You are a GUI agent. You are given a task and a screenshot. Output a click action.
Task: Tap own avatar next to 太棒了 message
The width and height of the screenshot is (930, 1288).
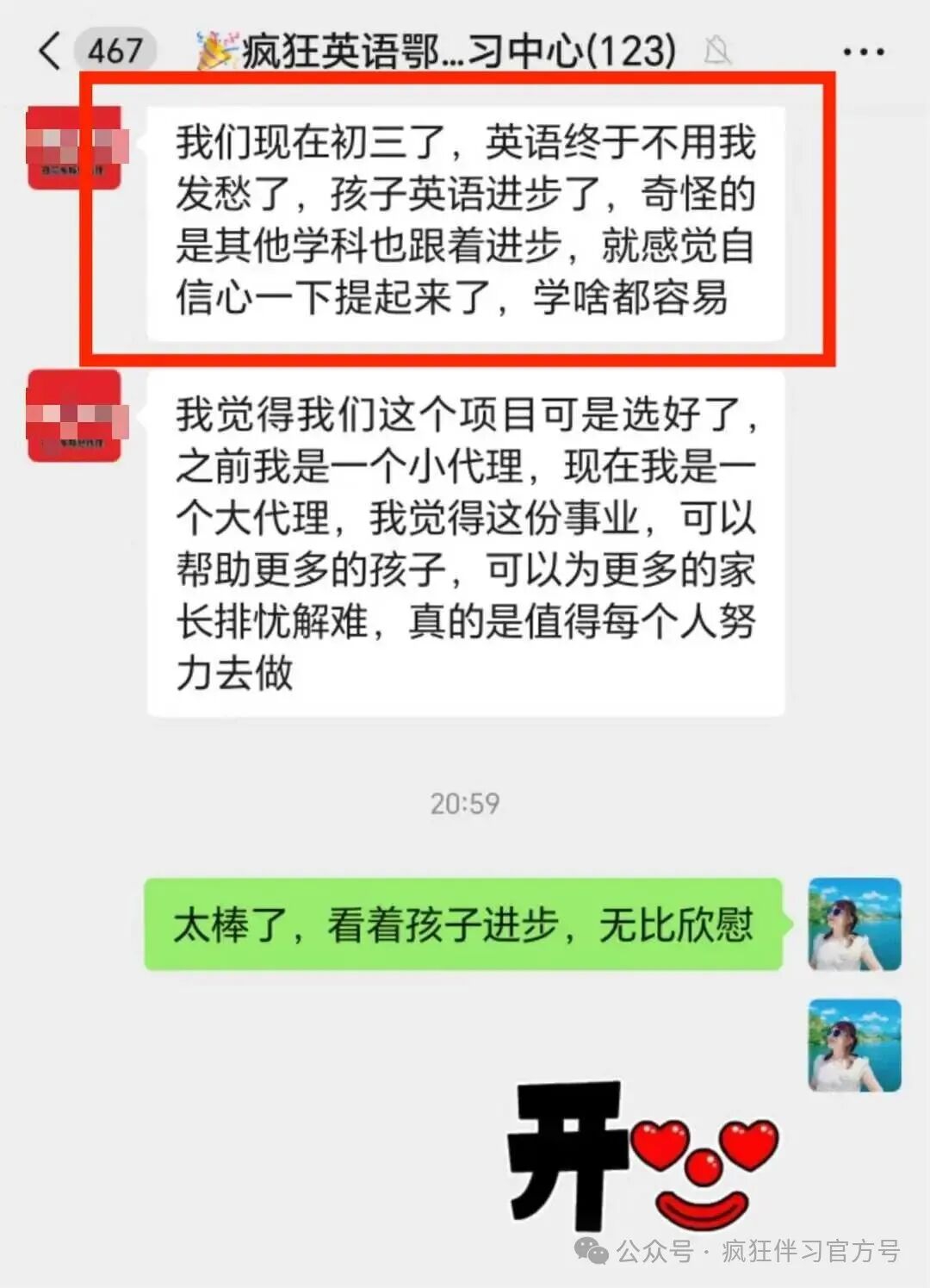point(854,924)
